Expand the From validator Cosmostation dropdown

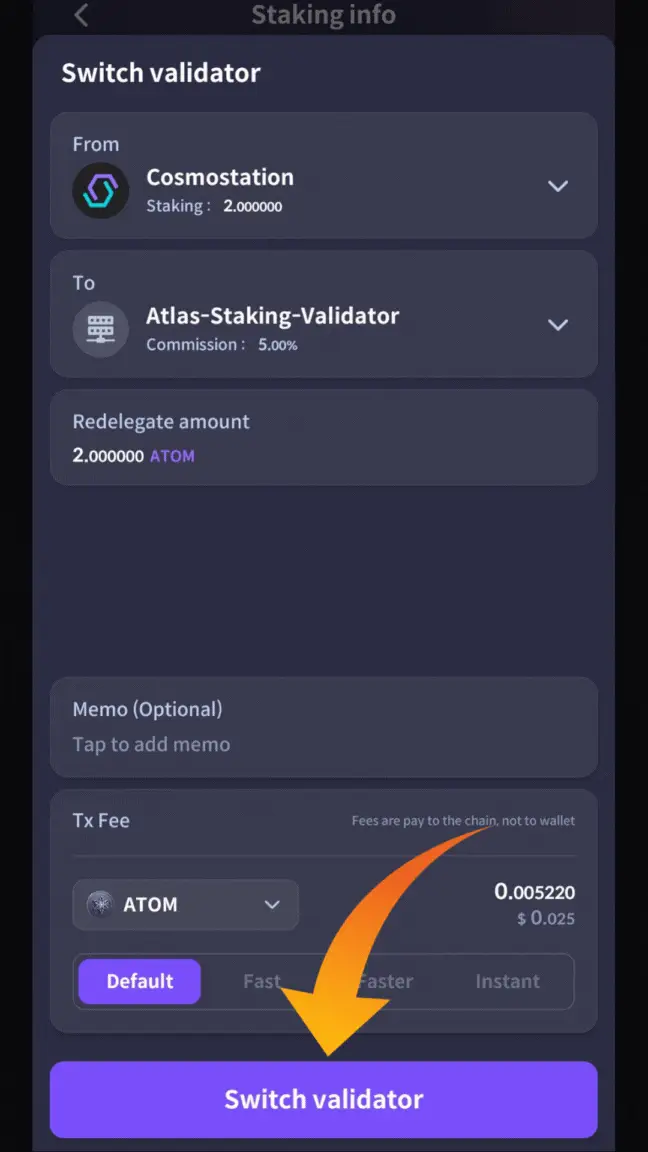(557, 186)
